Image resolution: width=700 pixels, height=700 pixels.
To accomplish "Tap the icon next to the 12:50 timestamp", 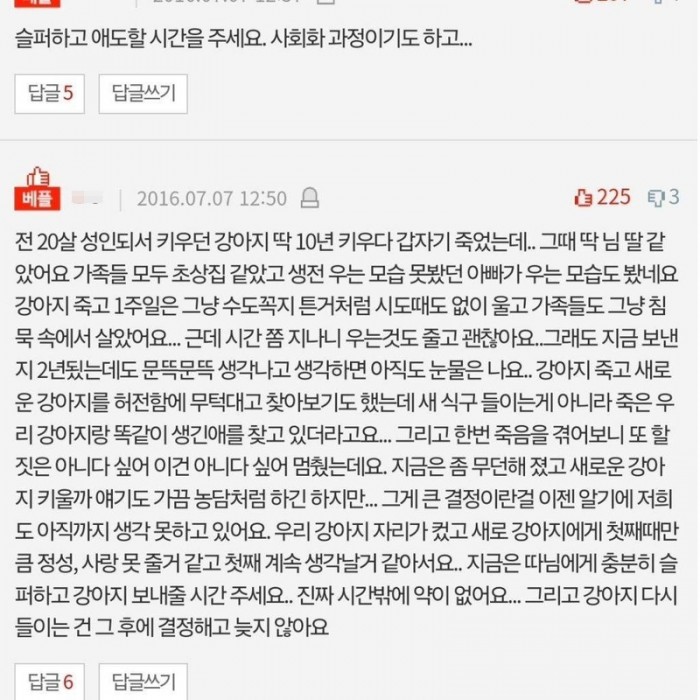I will (310, 198).
